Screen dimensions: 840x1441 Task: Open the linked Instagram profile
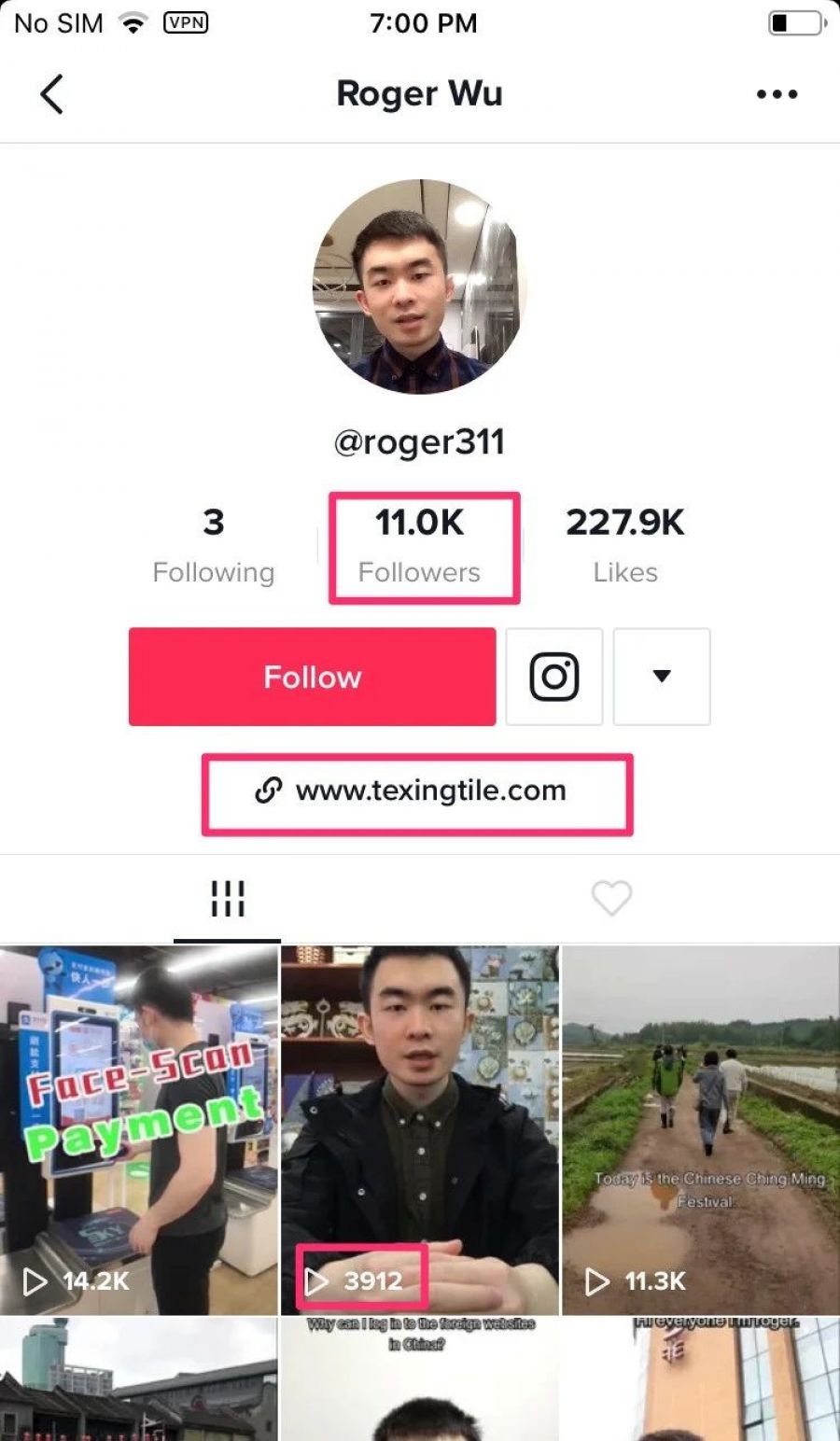(554, 677)
